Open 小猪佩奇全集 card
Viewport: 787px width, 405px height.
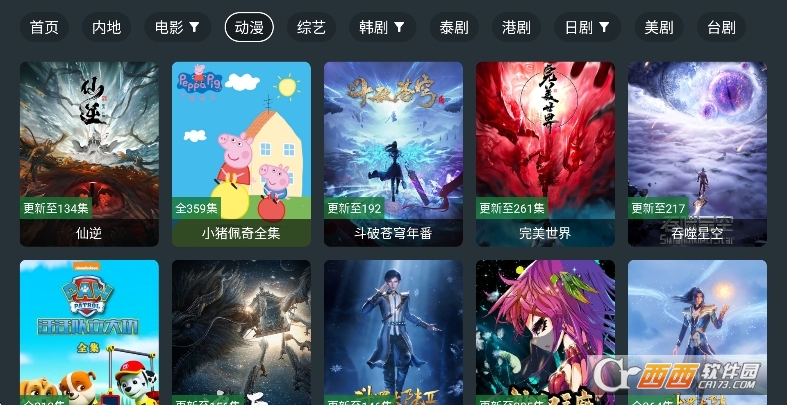click(x=241, y=153)
